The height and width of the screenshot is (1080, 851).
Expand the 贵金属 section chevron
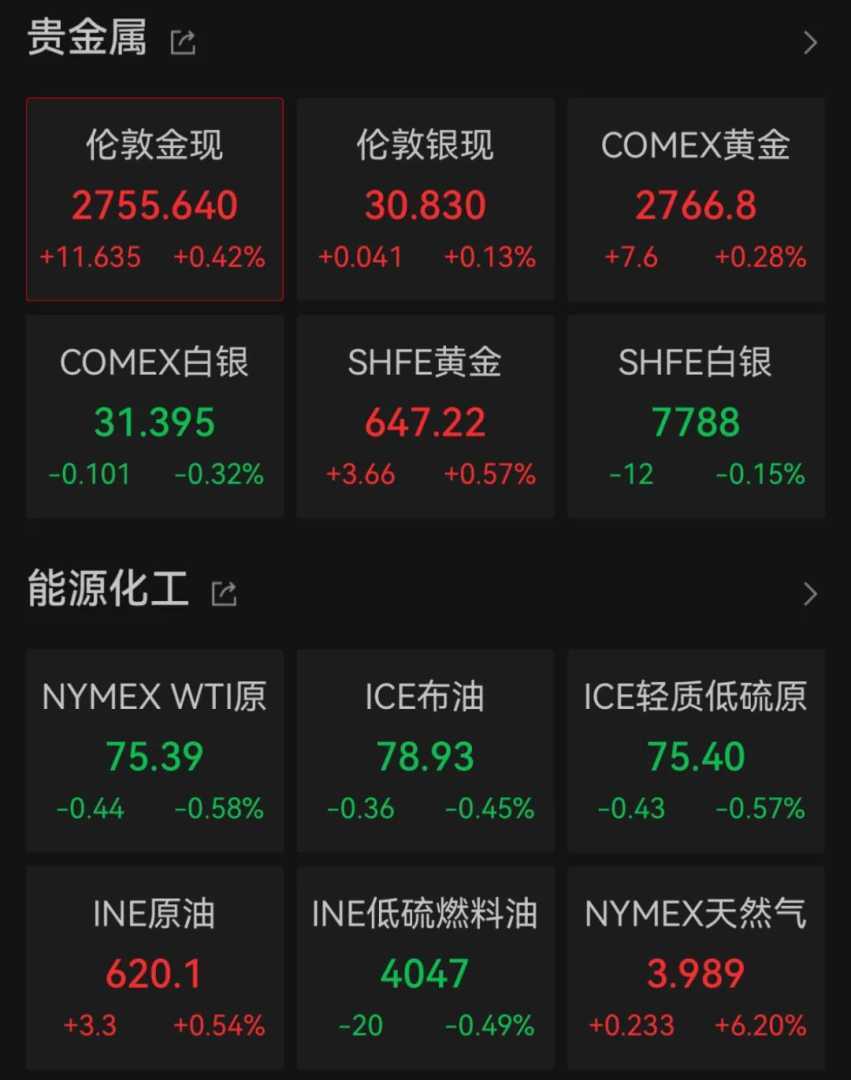pyautogui.click(x=810, y=42)
